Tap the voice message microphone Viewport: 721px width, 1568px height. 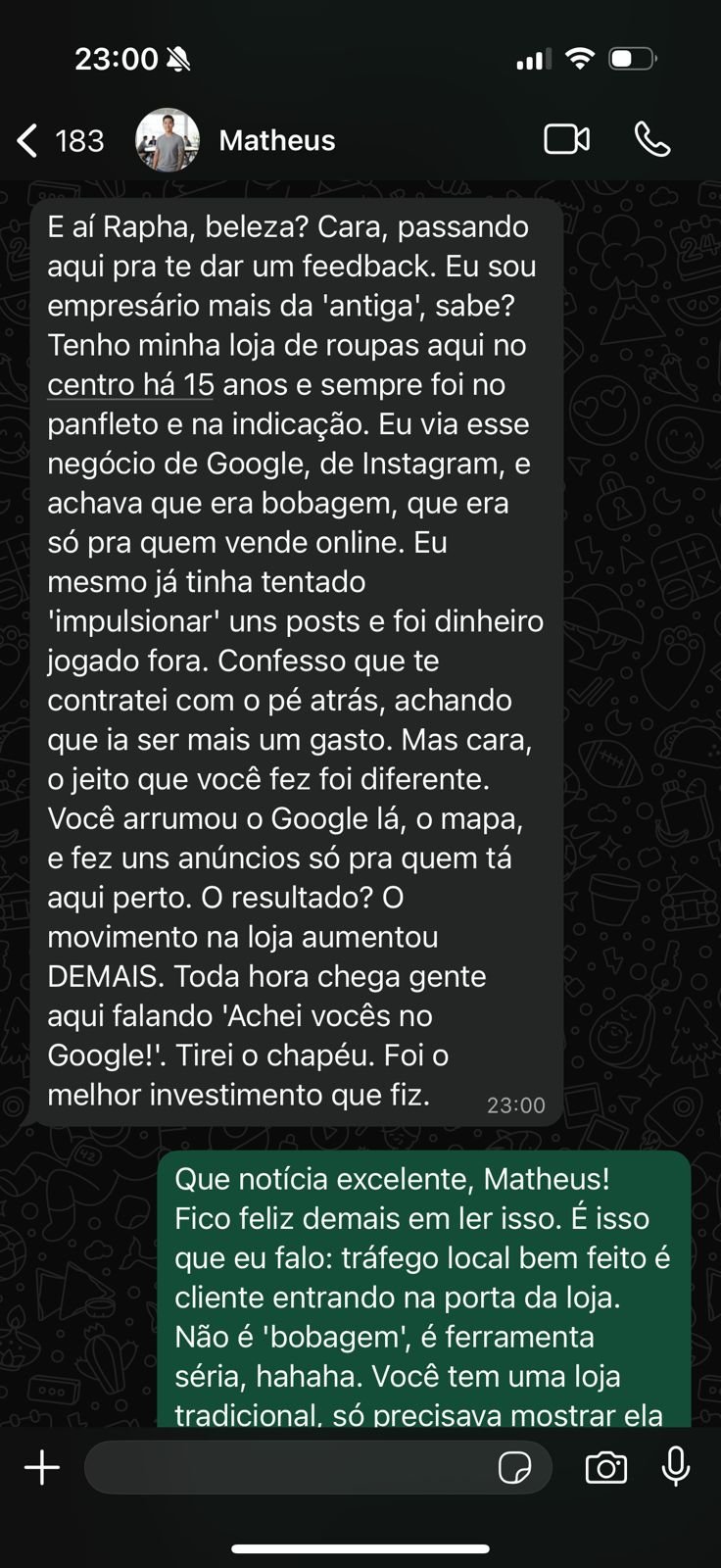(x=676, y=1467)
